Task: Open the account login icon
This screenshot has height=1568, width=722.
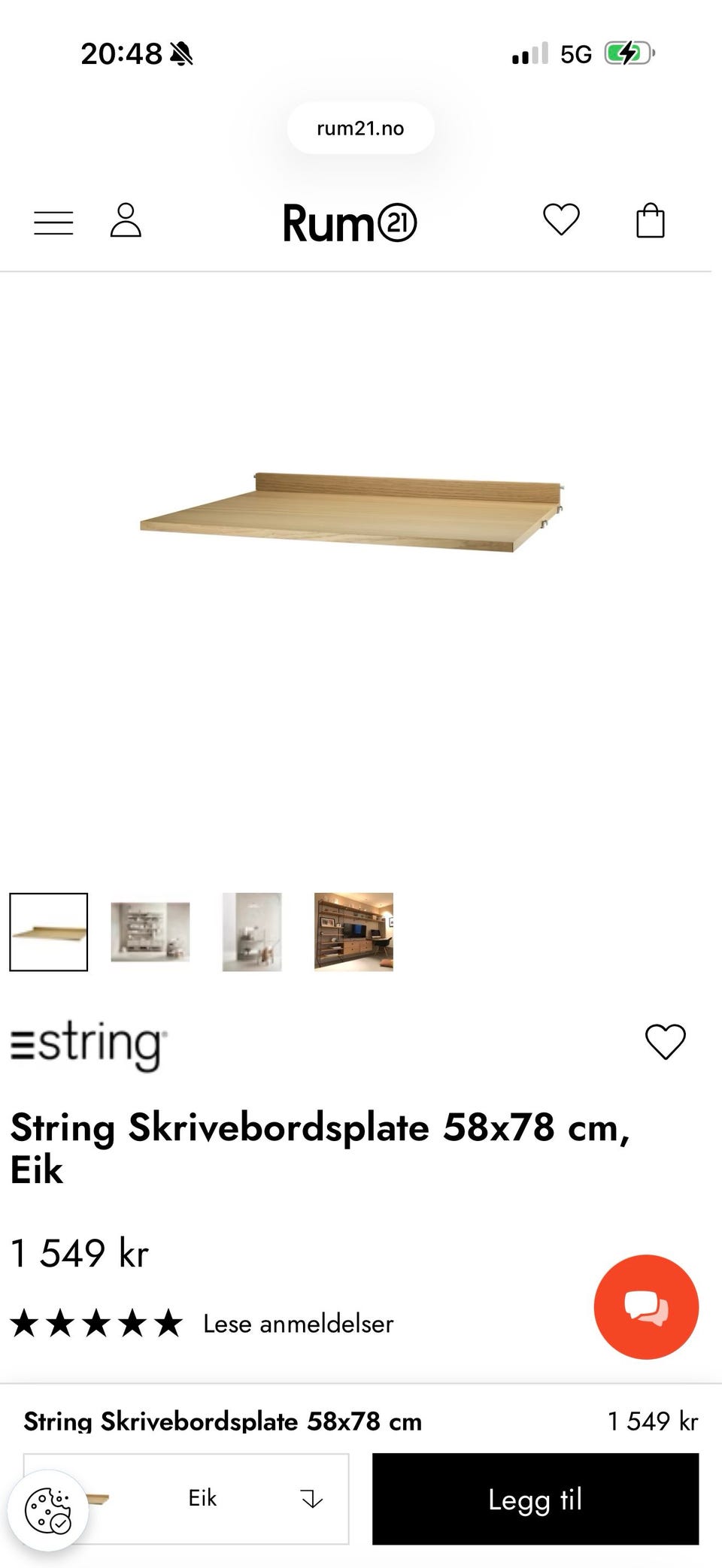Action: [x=126, y=220]
